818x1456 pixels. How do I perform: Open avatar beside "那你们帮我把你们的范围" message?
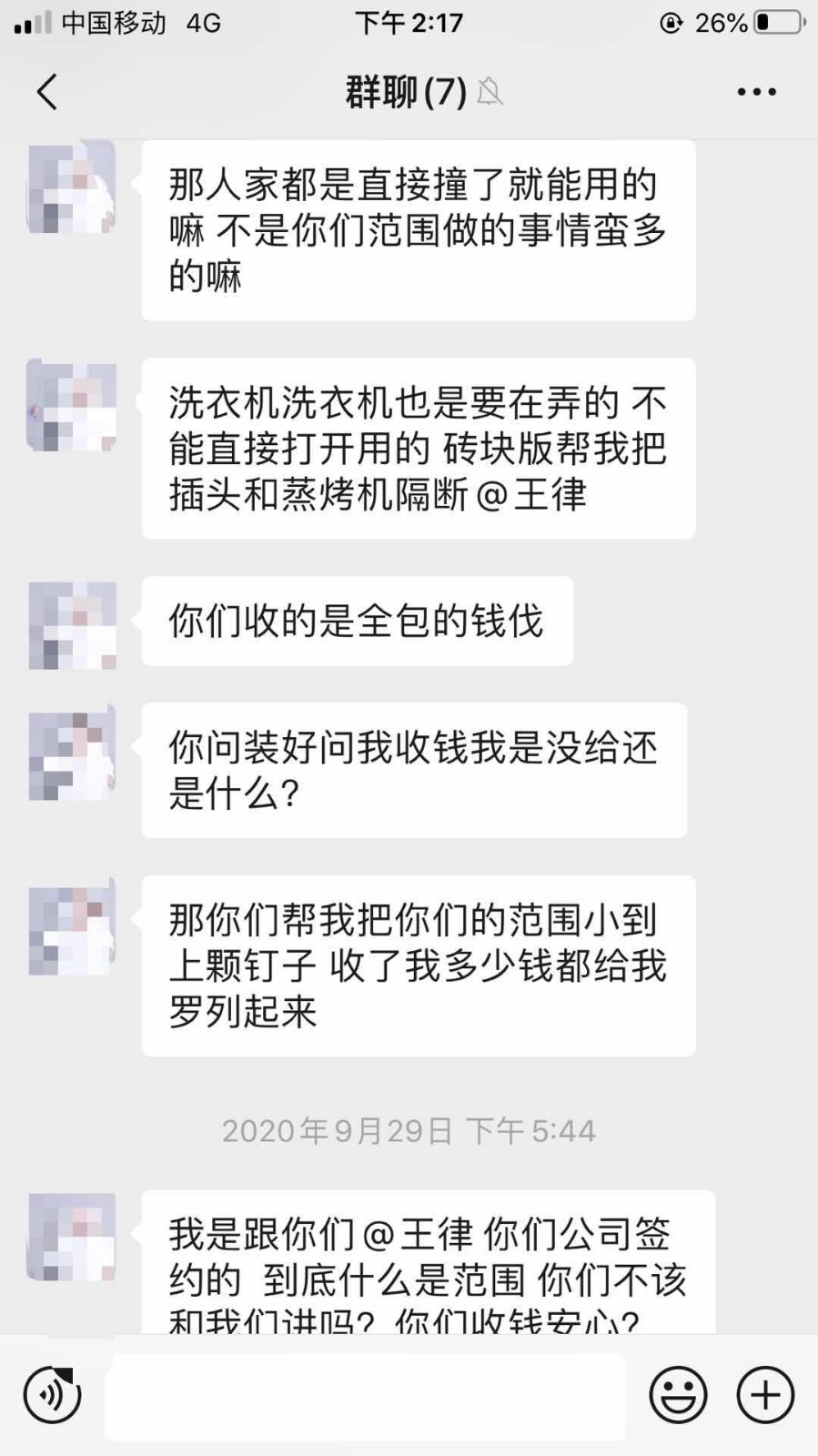(x=73, y=927)
